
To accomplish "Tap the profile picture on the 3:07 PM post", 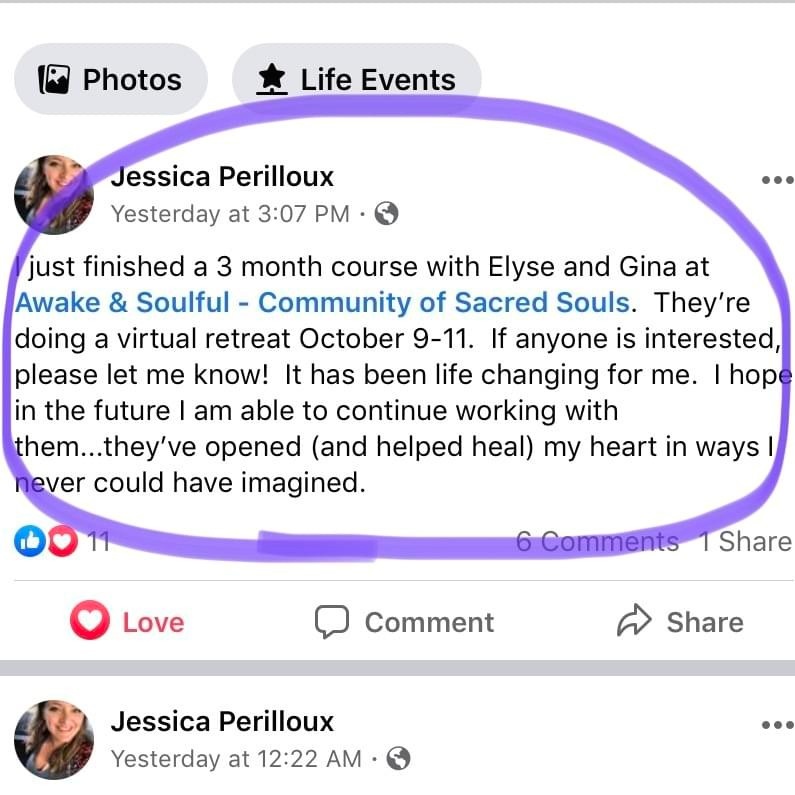I will coord(54,195).
